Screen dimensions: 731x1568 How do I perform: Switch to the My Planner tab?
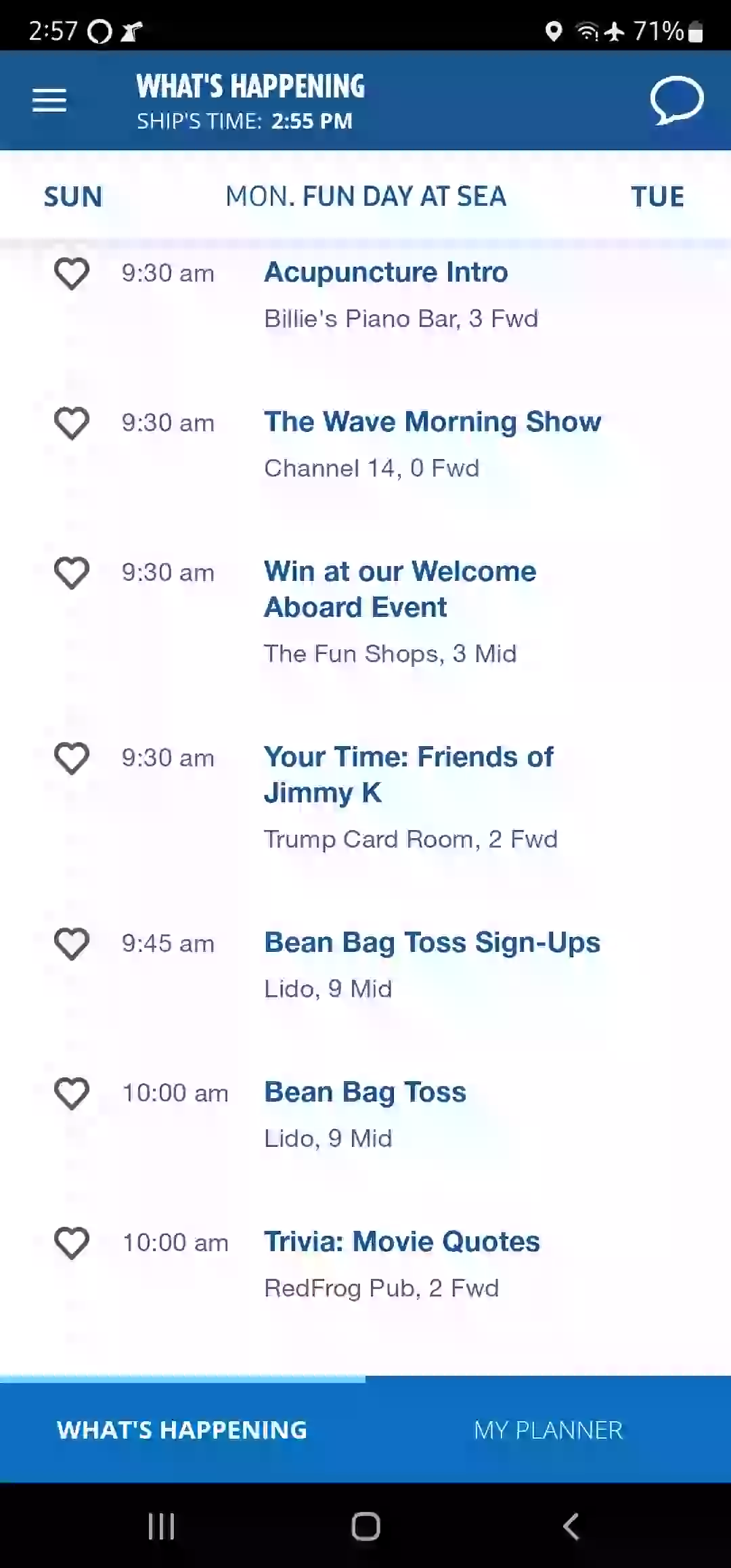548,1430
